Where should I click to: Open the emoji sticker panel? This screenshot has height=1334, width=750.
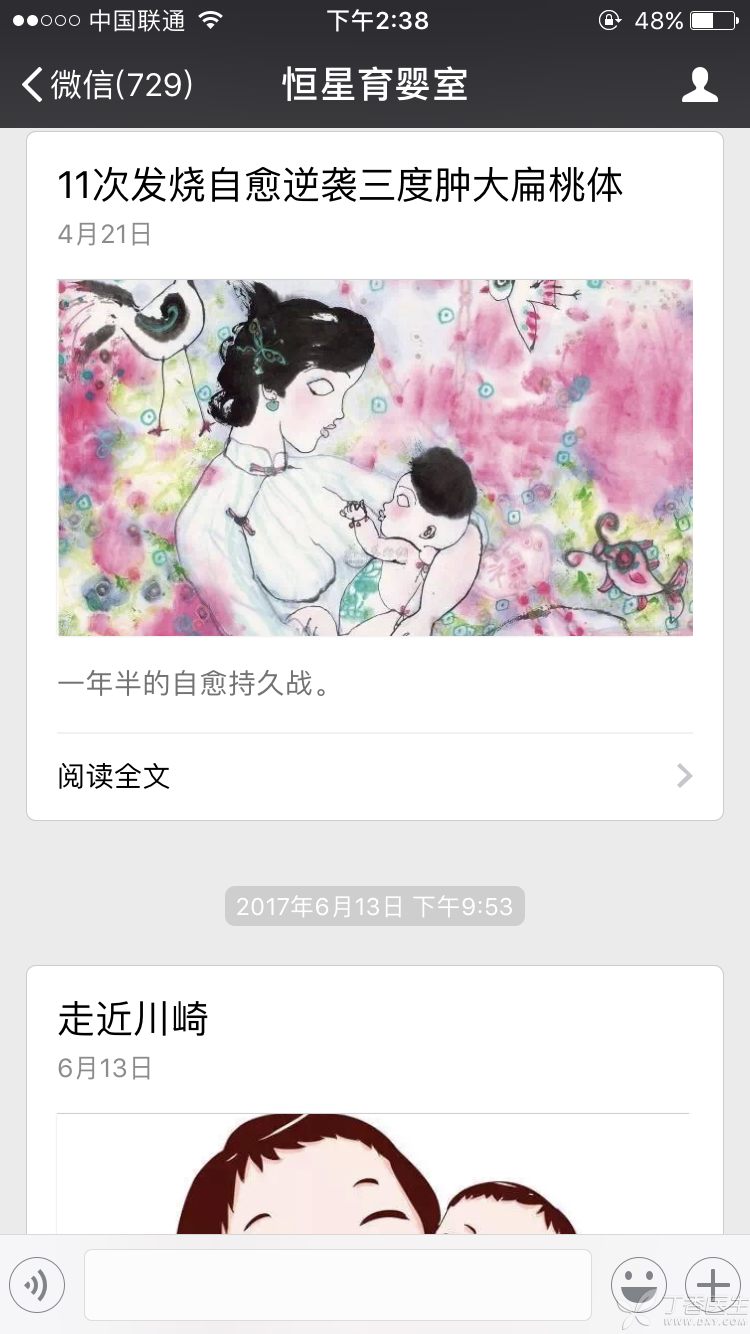[638, 1284]
